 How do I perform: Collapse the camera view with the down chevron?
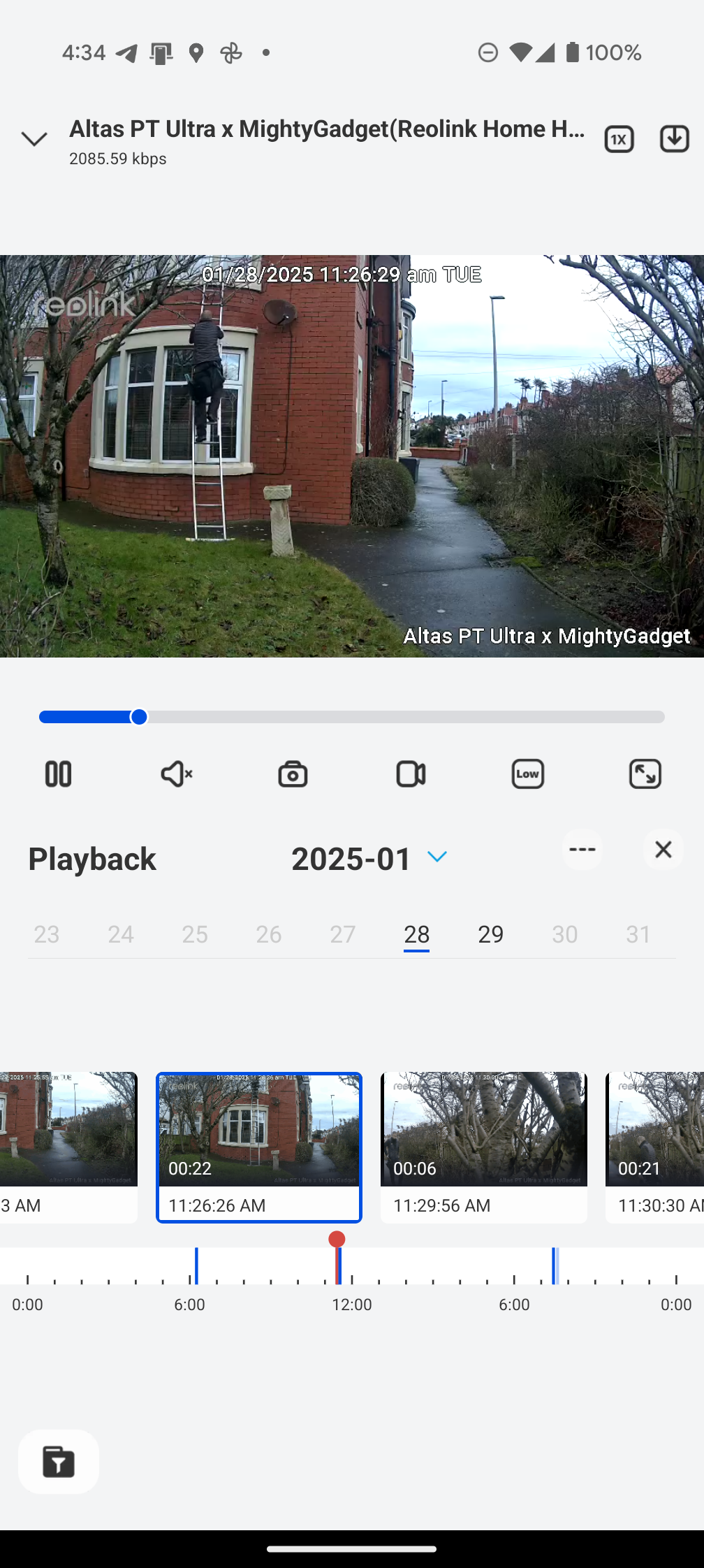coord(34,138)
